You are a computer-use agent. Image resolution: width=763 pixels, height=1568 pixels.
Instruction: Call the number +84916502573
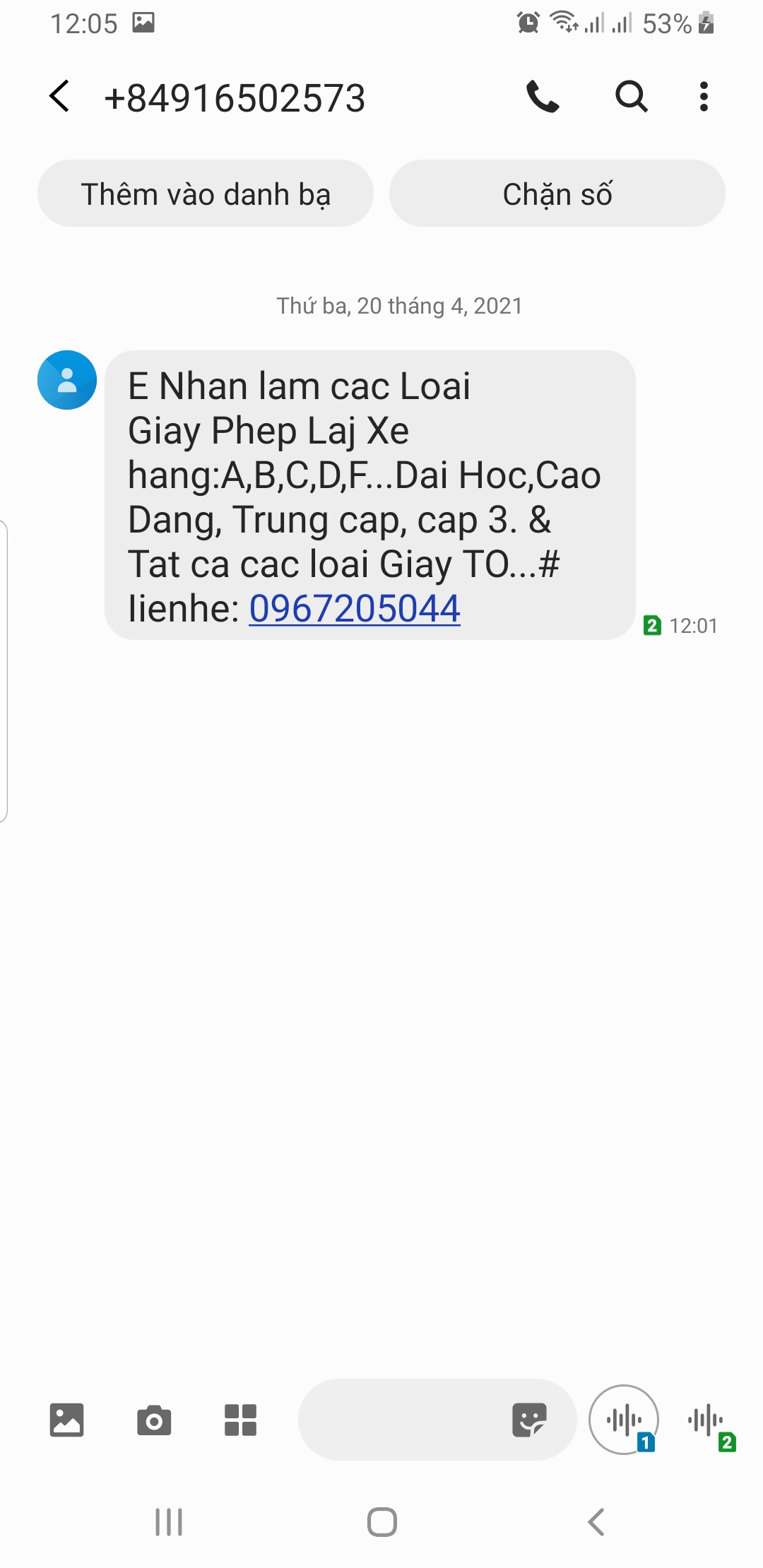coord(543,97)
